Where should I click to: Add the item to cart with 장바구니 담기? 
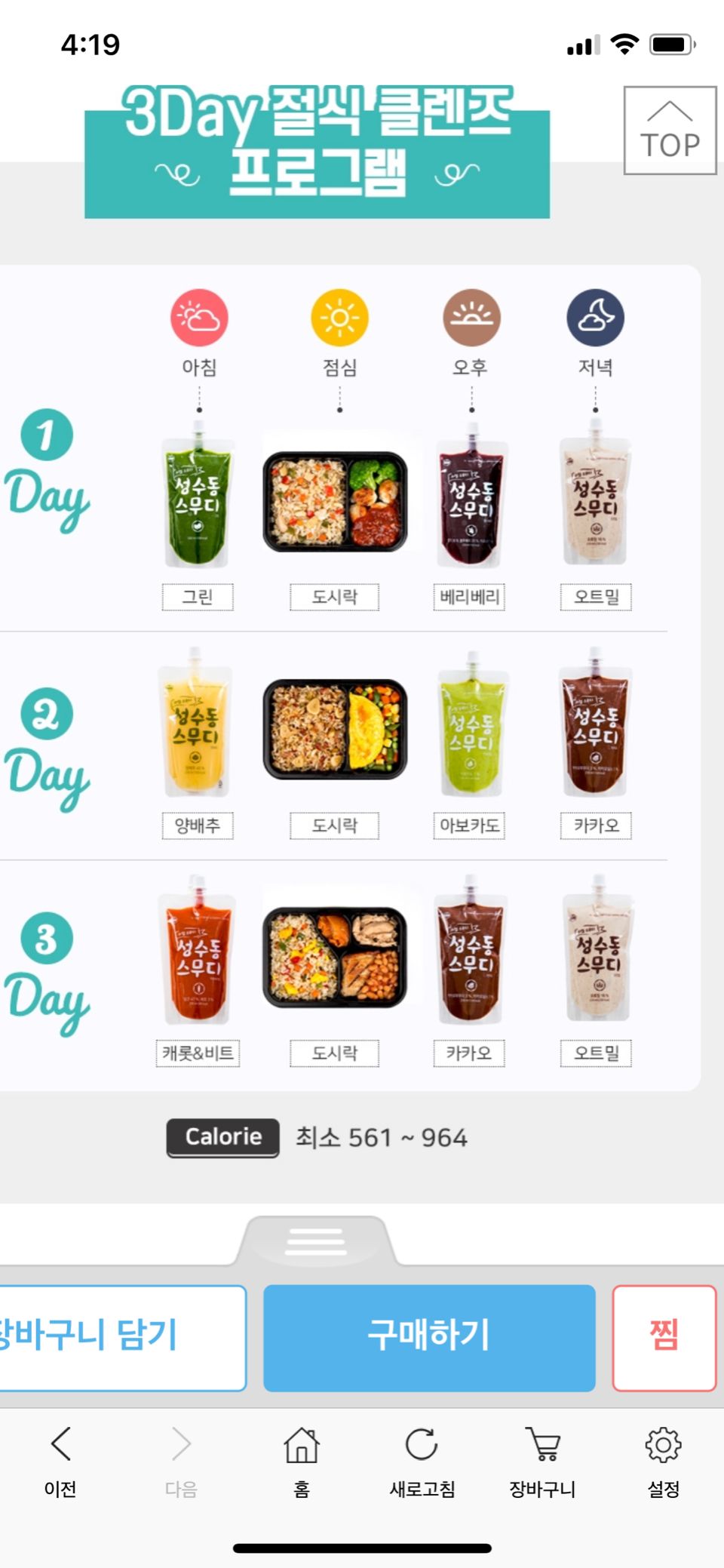pos(121,1338)
